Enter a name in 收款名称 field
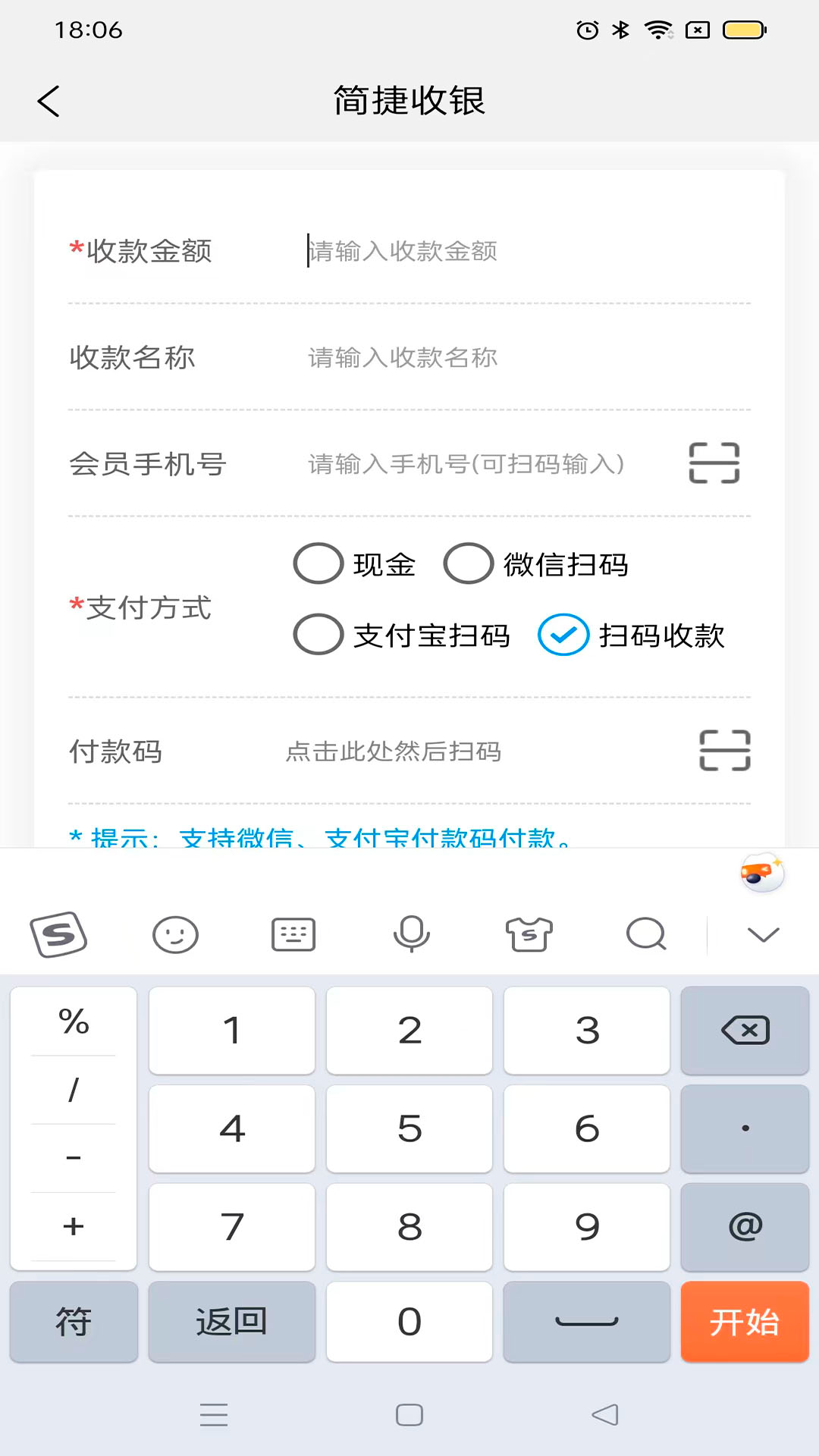 point(527,357)
